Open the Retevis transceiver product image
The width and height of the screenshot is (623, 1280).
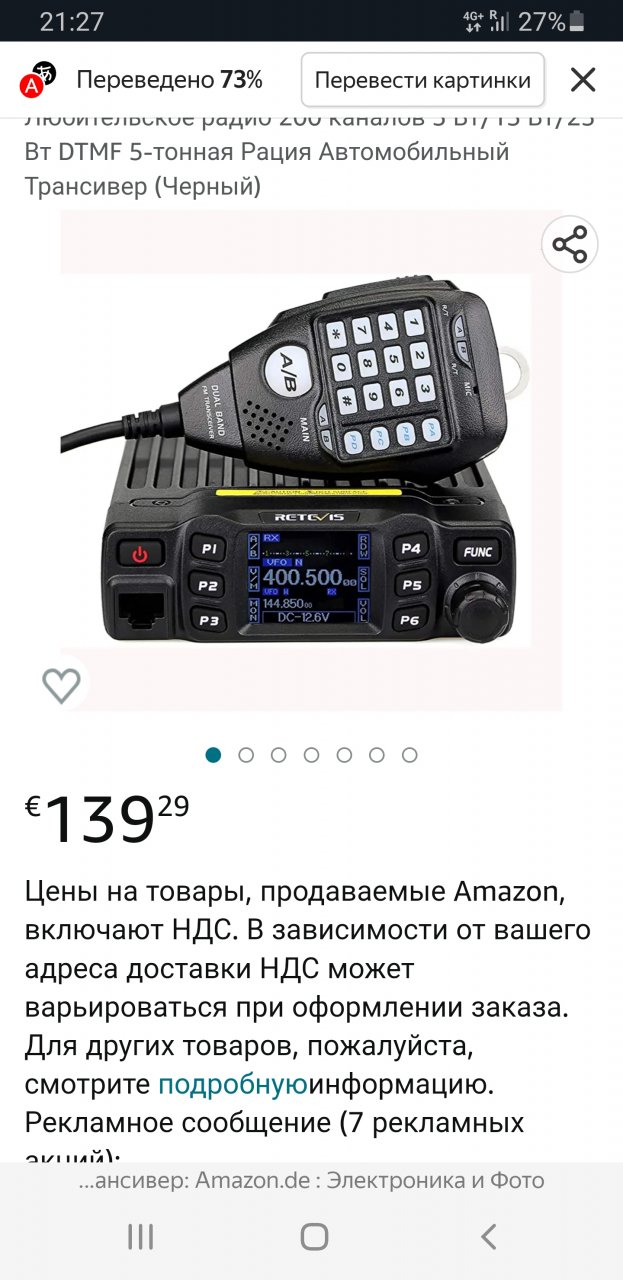(310, 460)
